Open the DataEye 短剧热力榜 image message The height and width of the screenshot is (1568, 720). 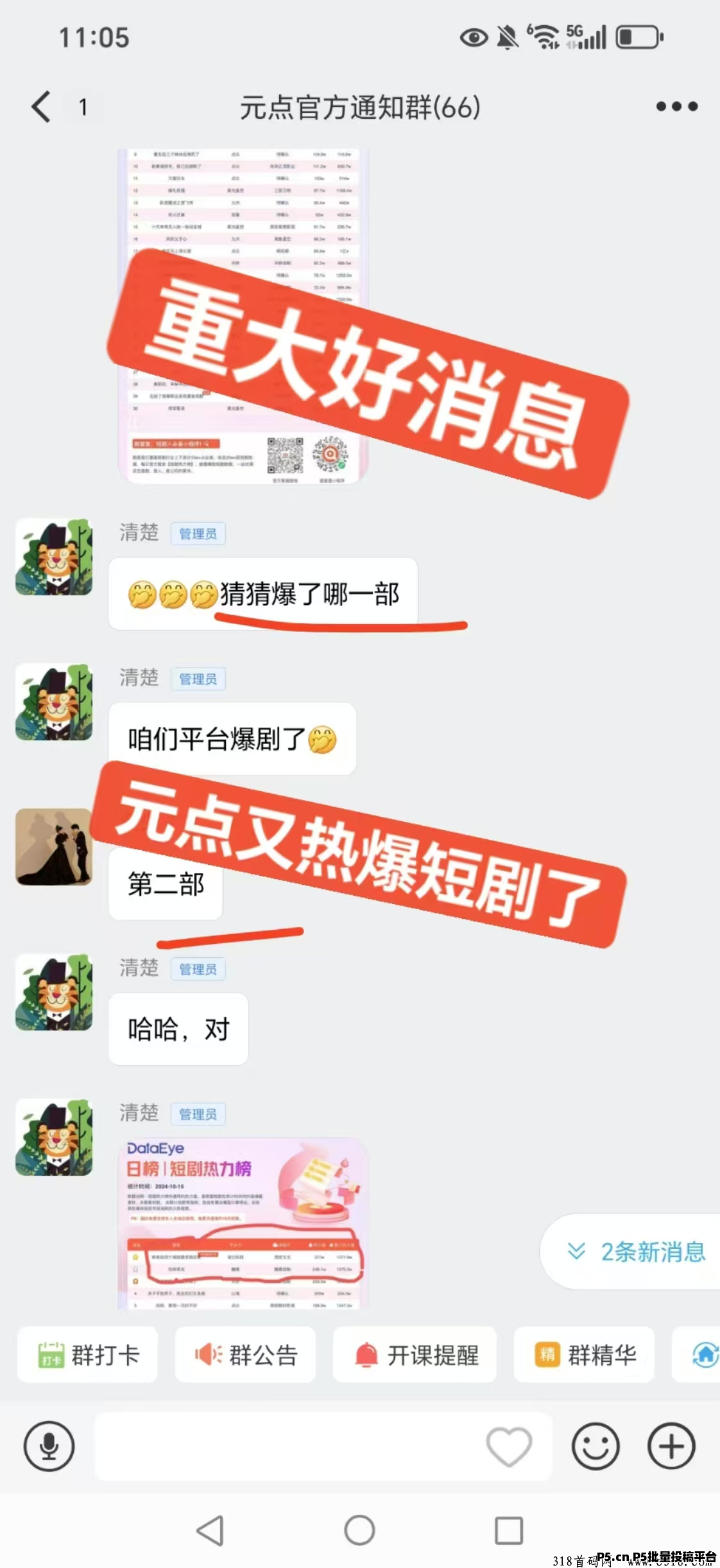pyautogui.click(x=243, y=1223)
